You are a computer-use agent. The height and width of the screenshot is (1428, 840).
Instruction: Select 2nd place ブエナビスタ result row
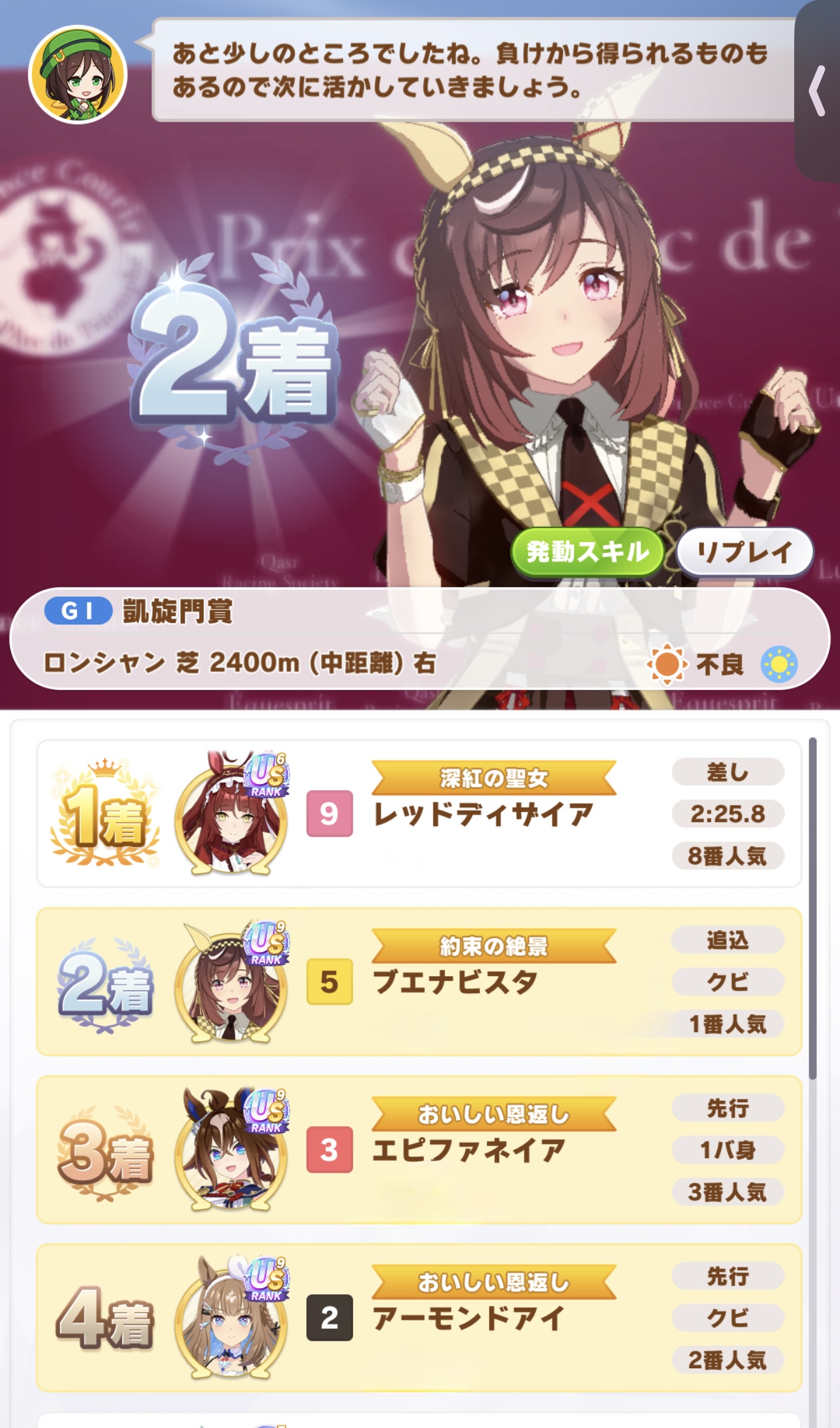tap(419, 981)
